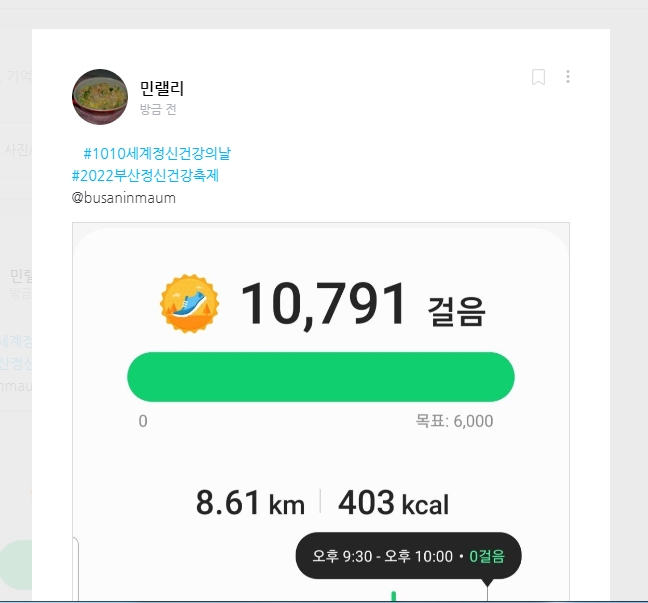Tap the author name 민랠리
The height and width of the screenshot is (603, 648).
162,88
